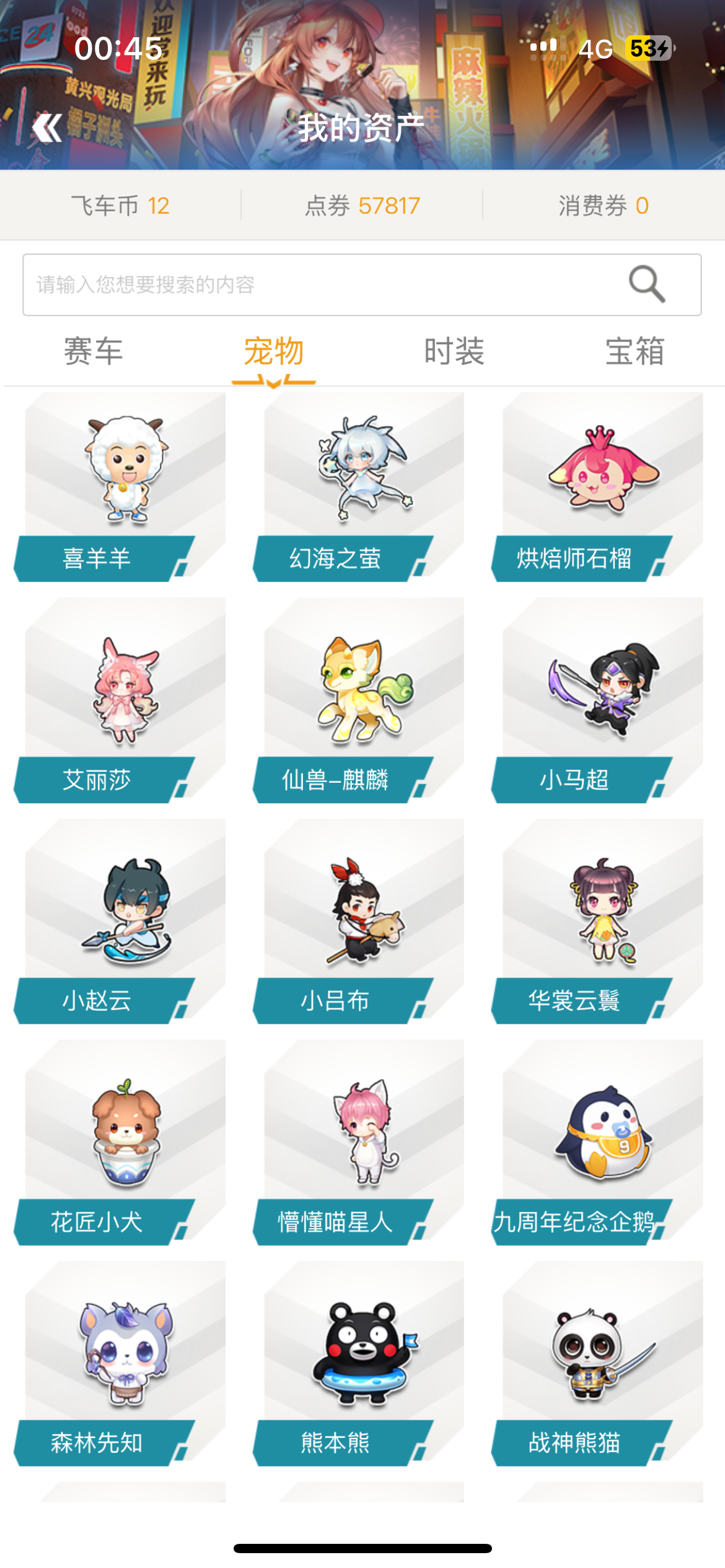The image size is (725, 1568).
Task: Switch to the 赛车 tab
Action: click(94, 351)
